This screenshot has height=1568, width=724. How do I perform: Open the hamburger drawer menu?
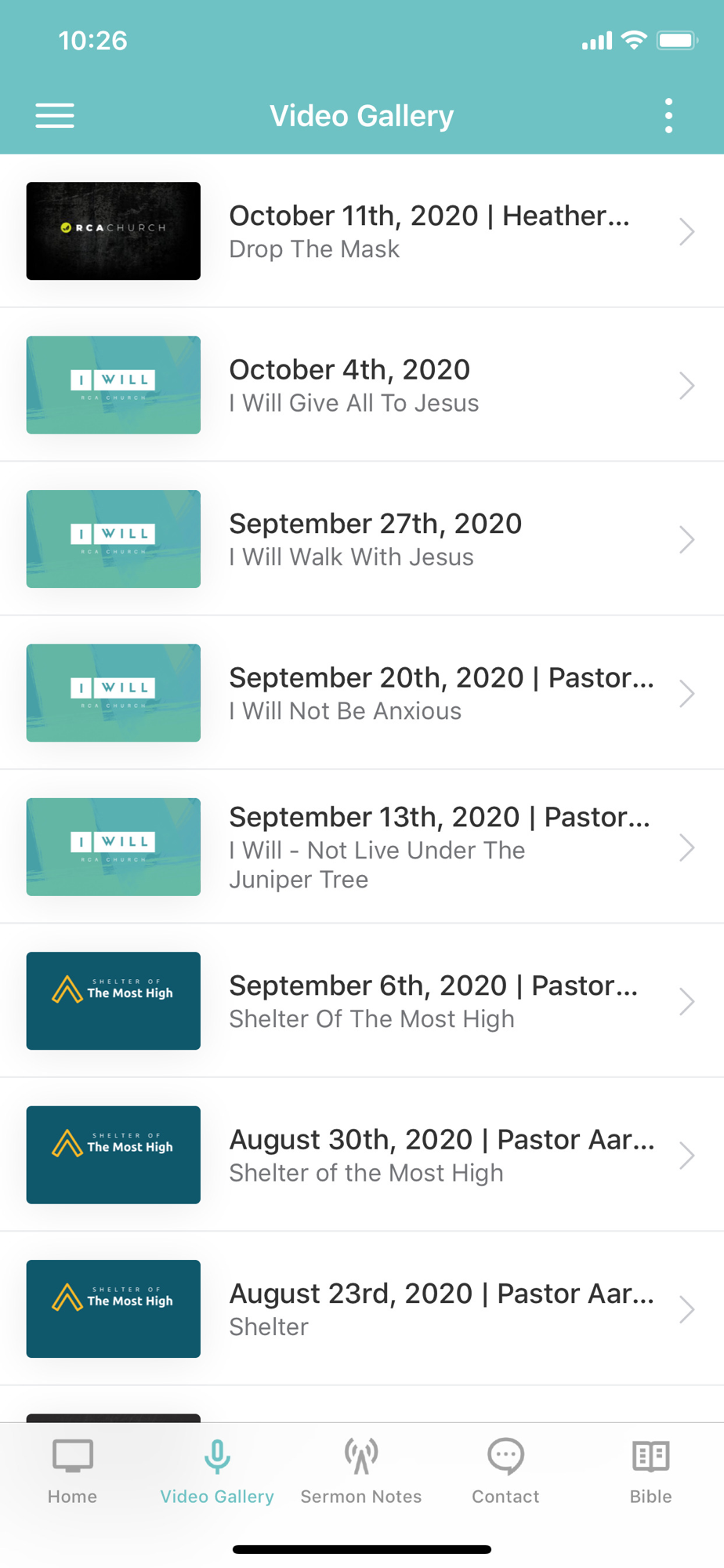tap(55, 116)
